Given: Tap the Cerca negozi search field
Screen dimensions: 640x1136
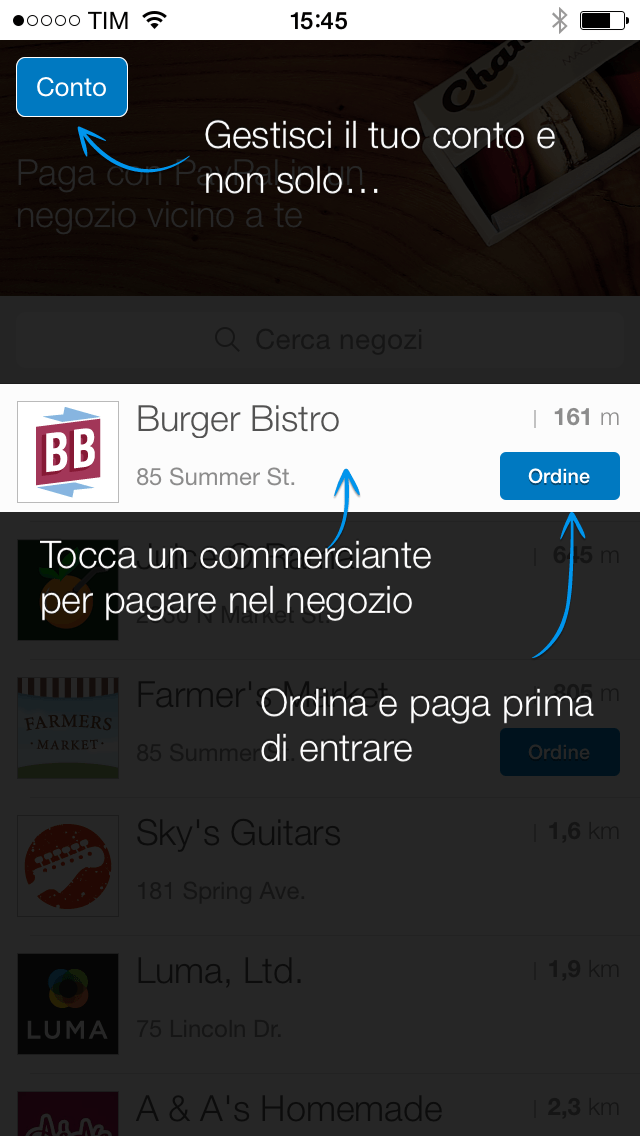Looking at the screenshot, I should [x=320, y=340].
